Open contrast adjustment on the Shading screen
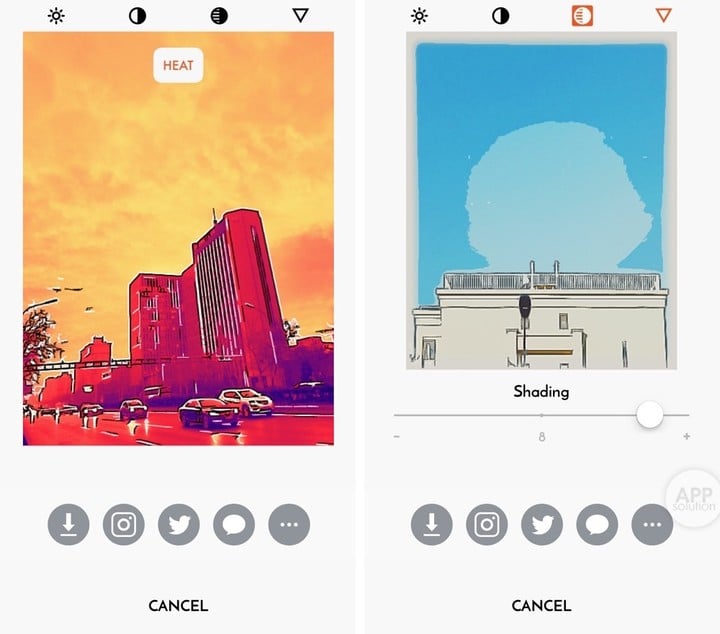This screenshot has height=634, width=720. pos(500,15)
